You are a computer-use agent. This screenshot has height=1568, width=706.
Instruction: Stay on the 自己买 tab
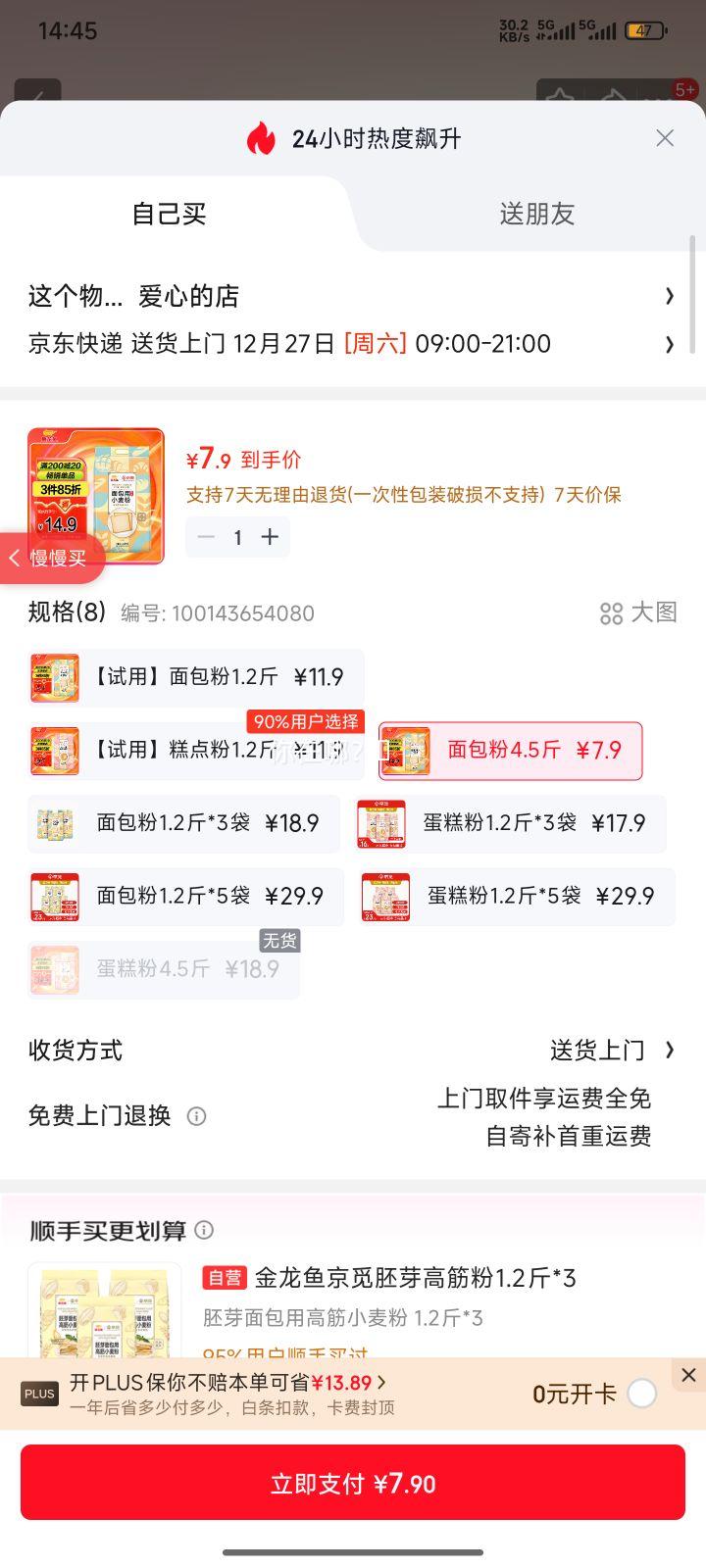[x=170, y=214]
